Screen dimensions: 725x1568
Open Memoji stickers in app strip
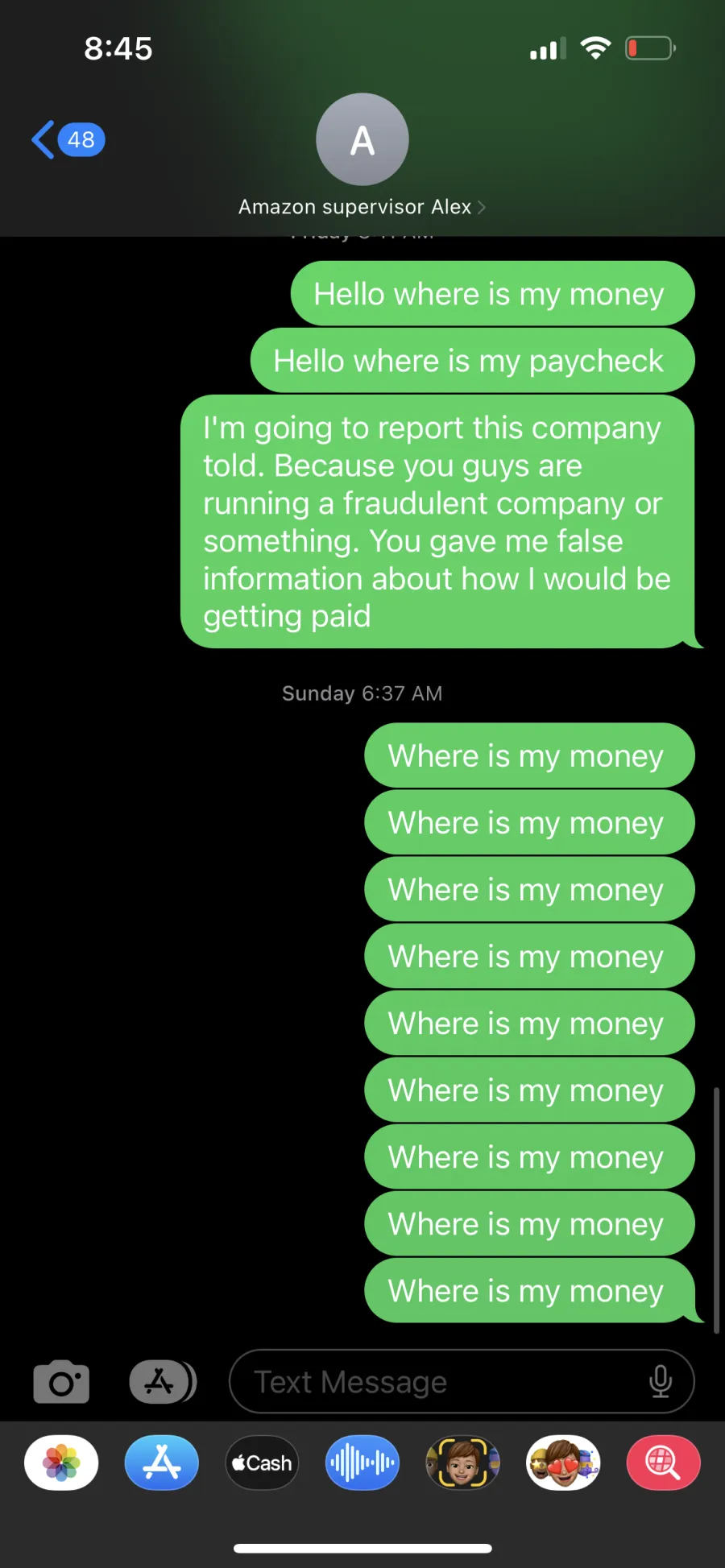563,1463
